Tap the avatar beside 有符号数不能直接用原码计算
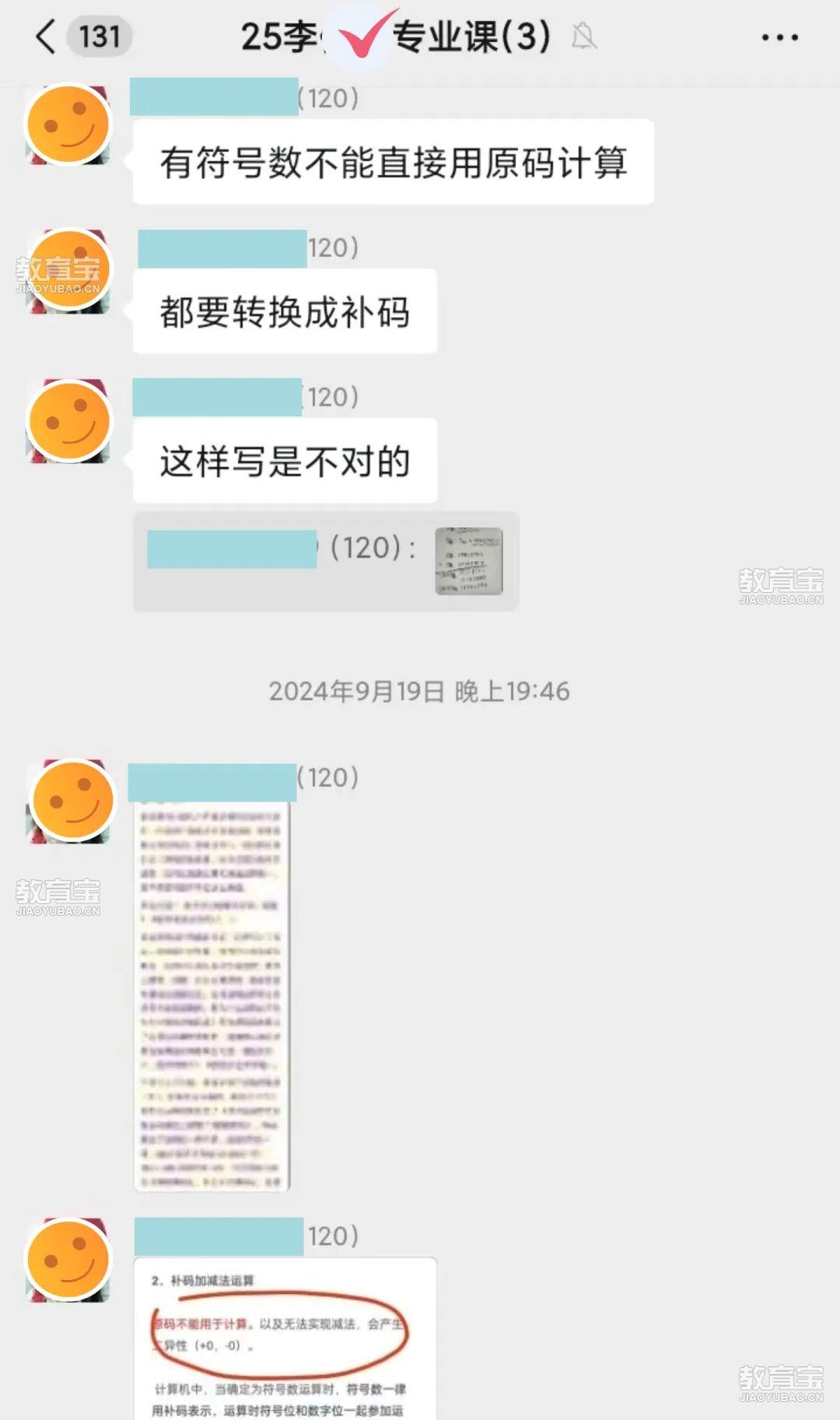This screenshot has width=840, height=1420. tap(68, 125)
